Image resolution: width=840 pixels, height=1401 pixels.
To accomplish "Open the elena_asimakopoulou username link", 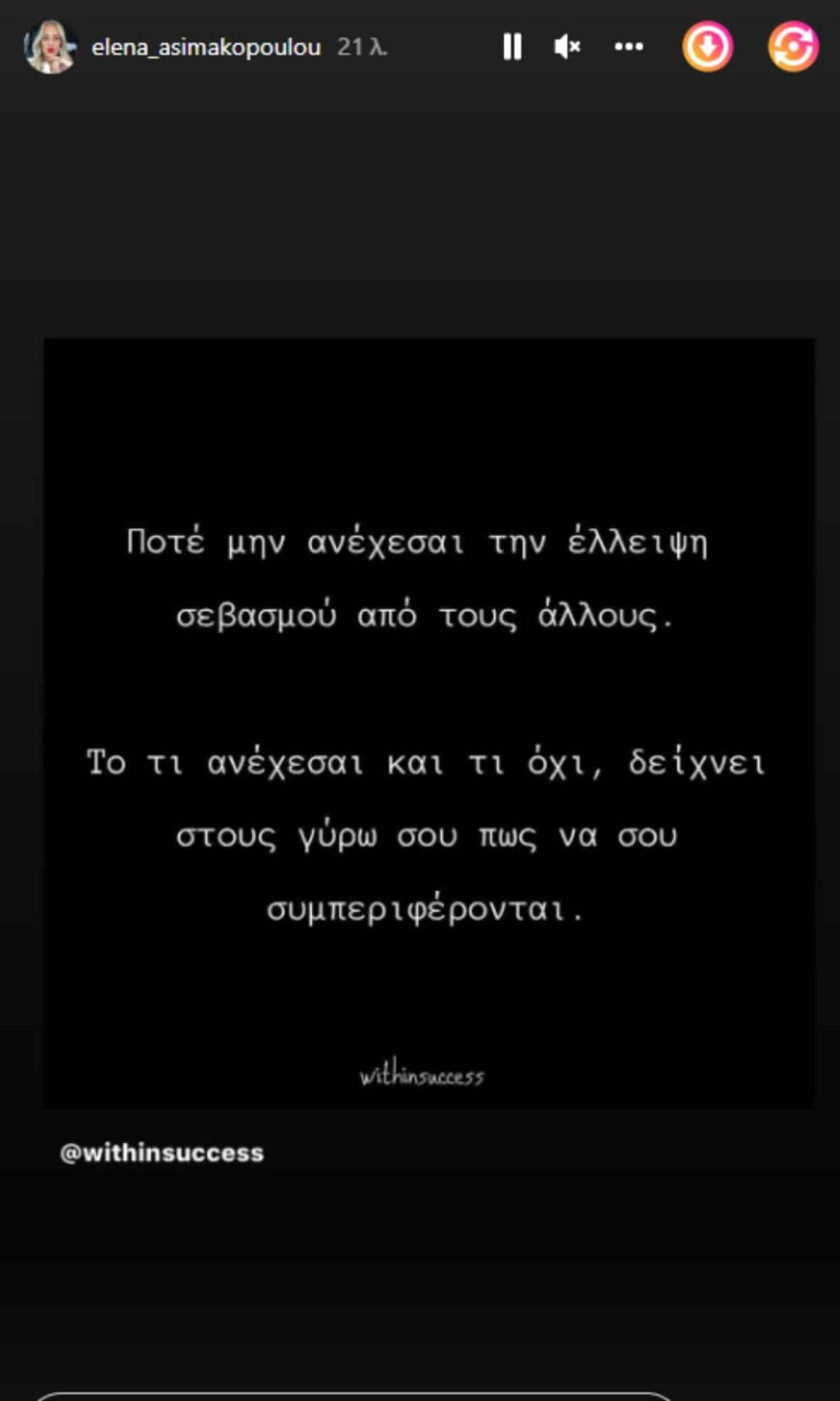I will pyautogui.click(x=206, y=47).
